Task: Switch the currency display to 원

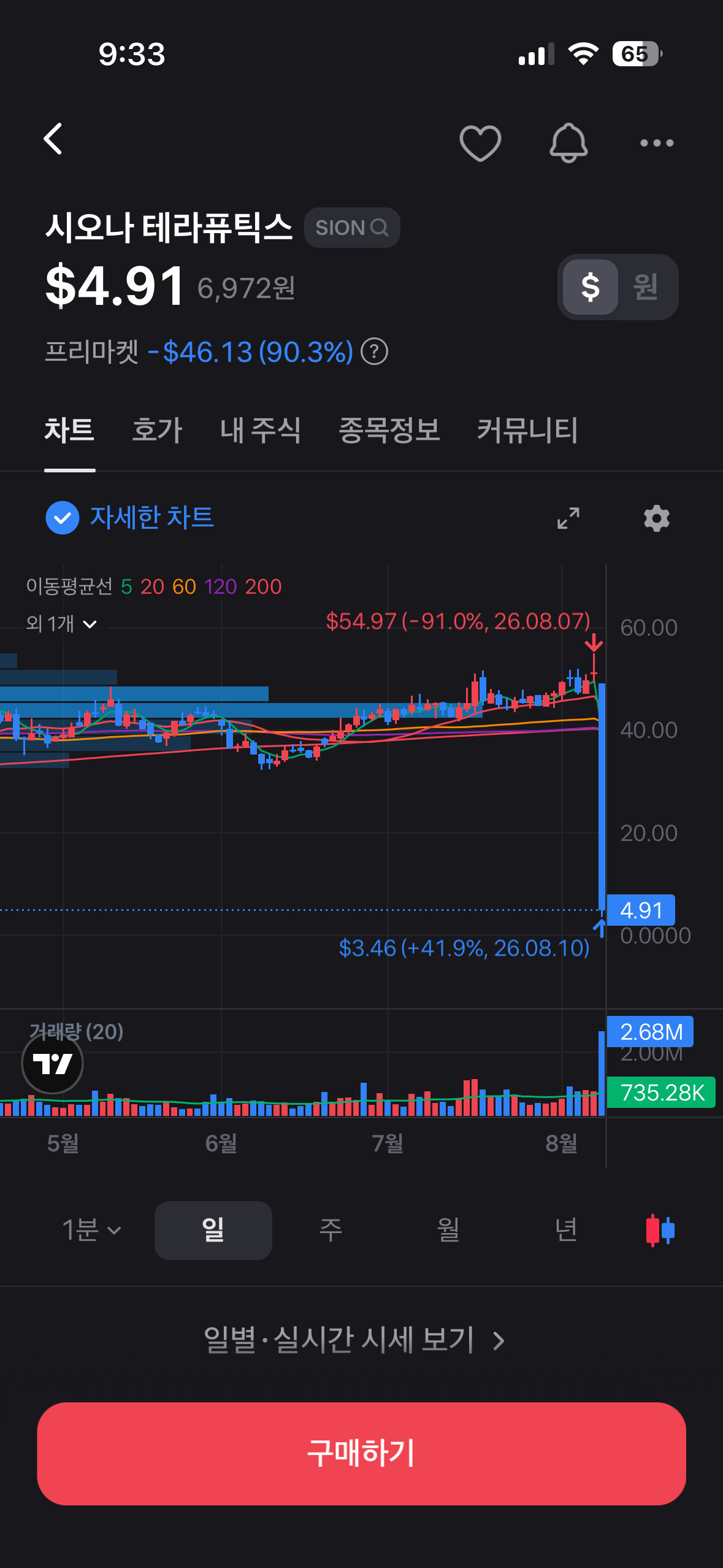Action: tap(646, 287)
